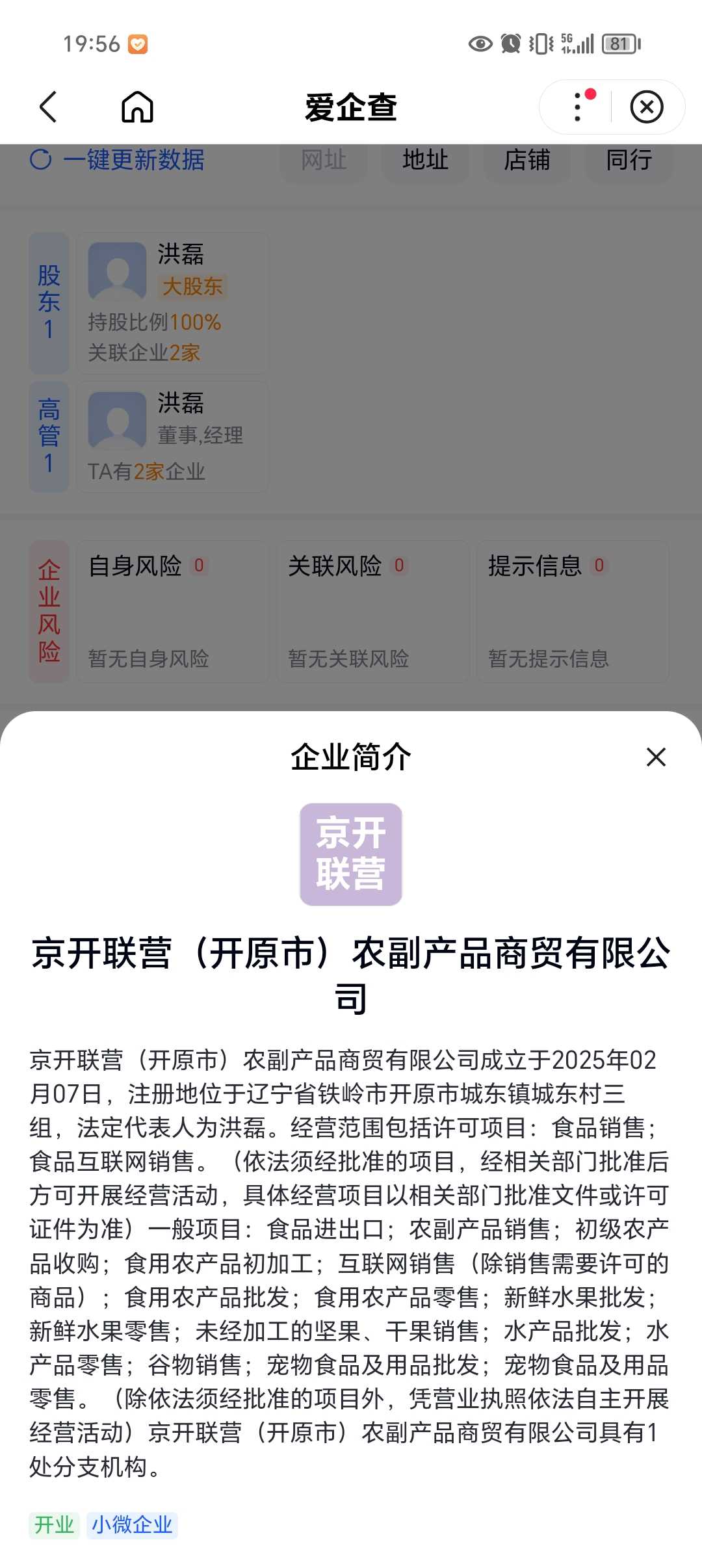This screenshot has width=702, height=1568.
Task: Open the home icon in the header
Action: (138, 107)
